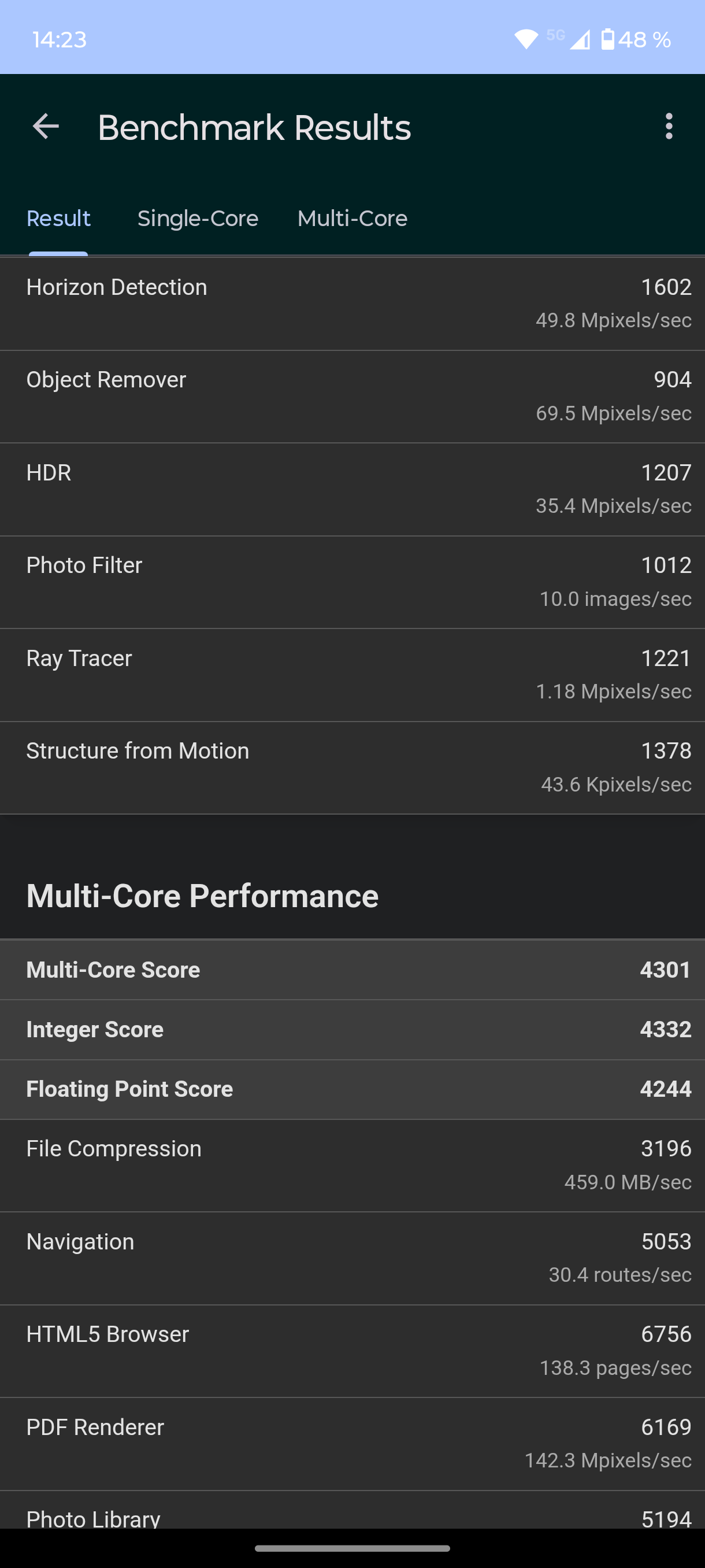Viewport: 705px width, 1568px height.
Task: Switch to the Single-Core tab
Action: click(198, 219)
